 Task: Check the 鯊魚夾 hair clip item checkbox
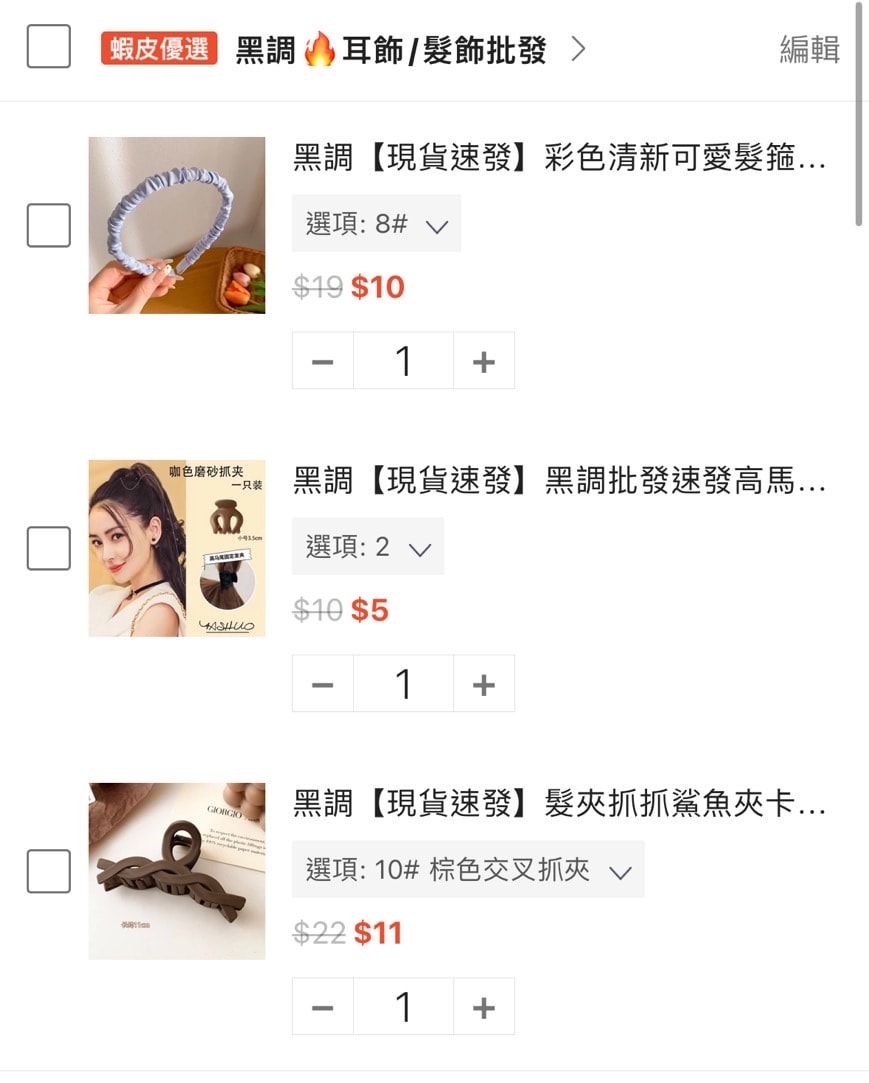(48, 871)
